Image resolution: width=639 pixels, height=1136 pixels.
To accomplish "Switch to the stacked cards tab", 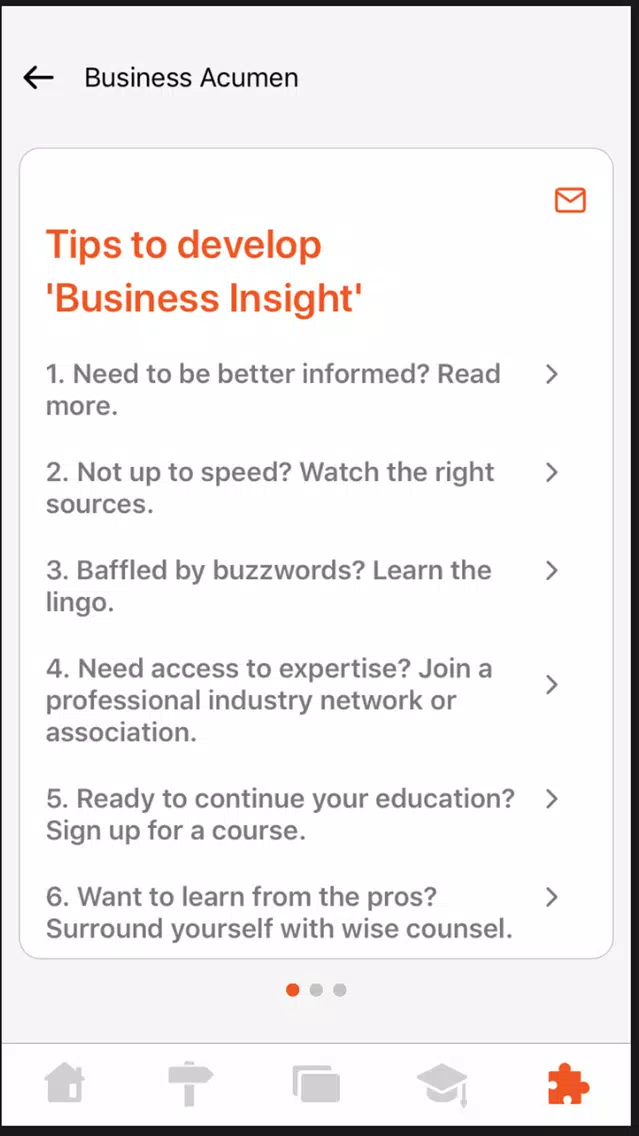I will pyautogui.click(x=317, y=1084).
